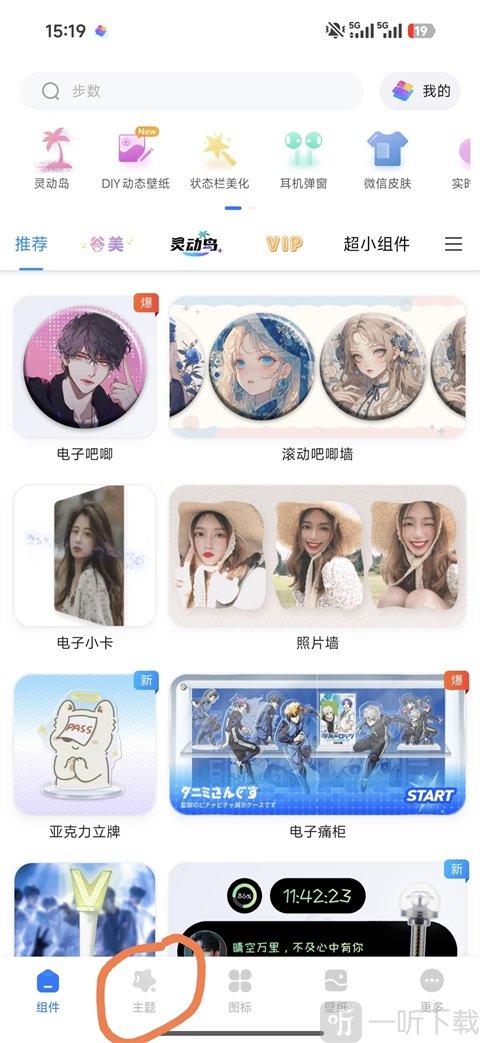Screen dimensions: 480x1043
Task: Open the 我的 profile button
Action: 420,91
